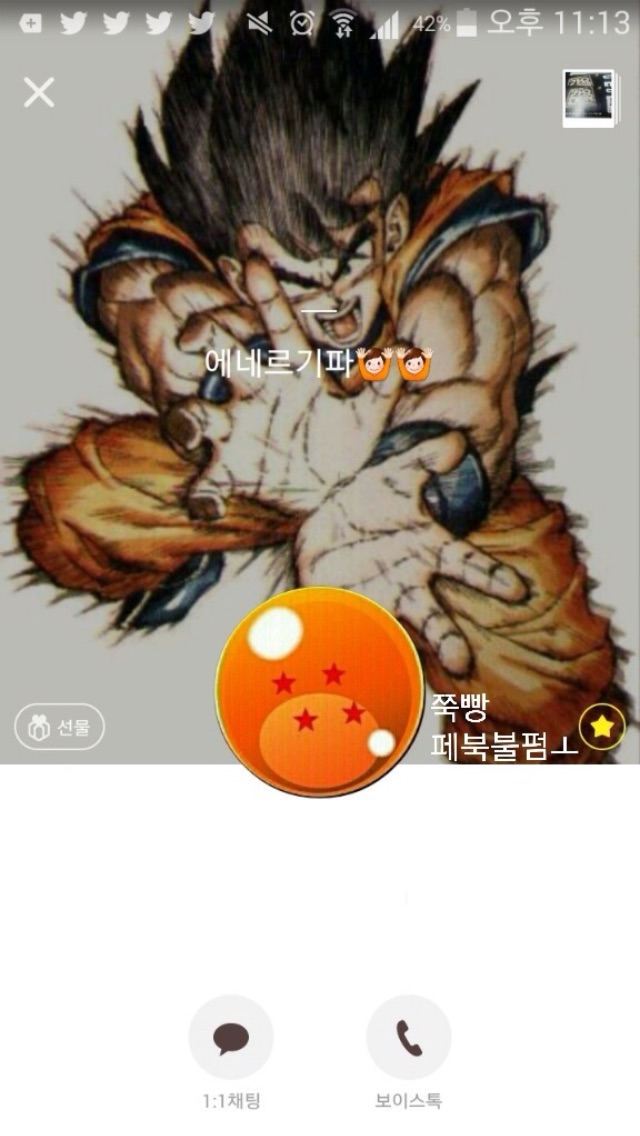Start a 보이스톡 voice call
The image size is (640, 1136).
[x=408, y=1038]
